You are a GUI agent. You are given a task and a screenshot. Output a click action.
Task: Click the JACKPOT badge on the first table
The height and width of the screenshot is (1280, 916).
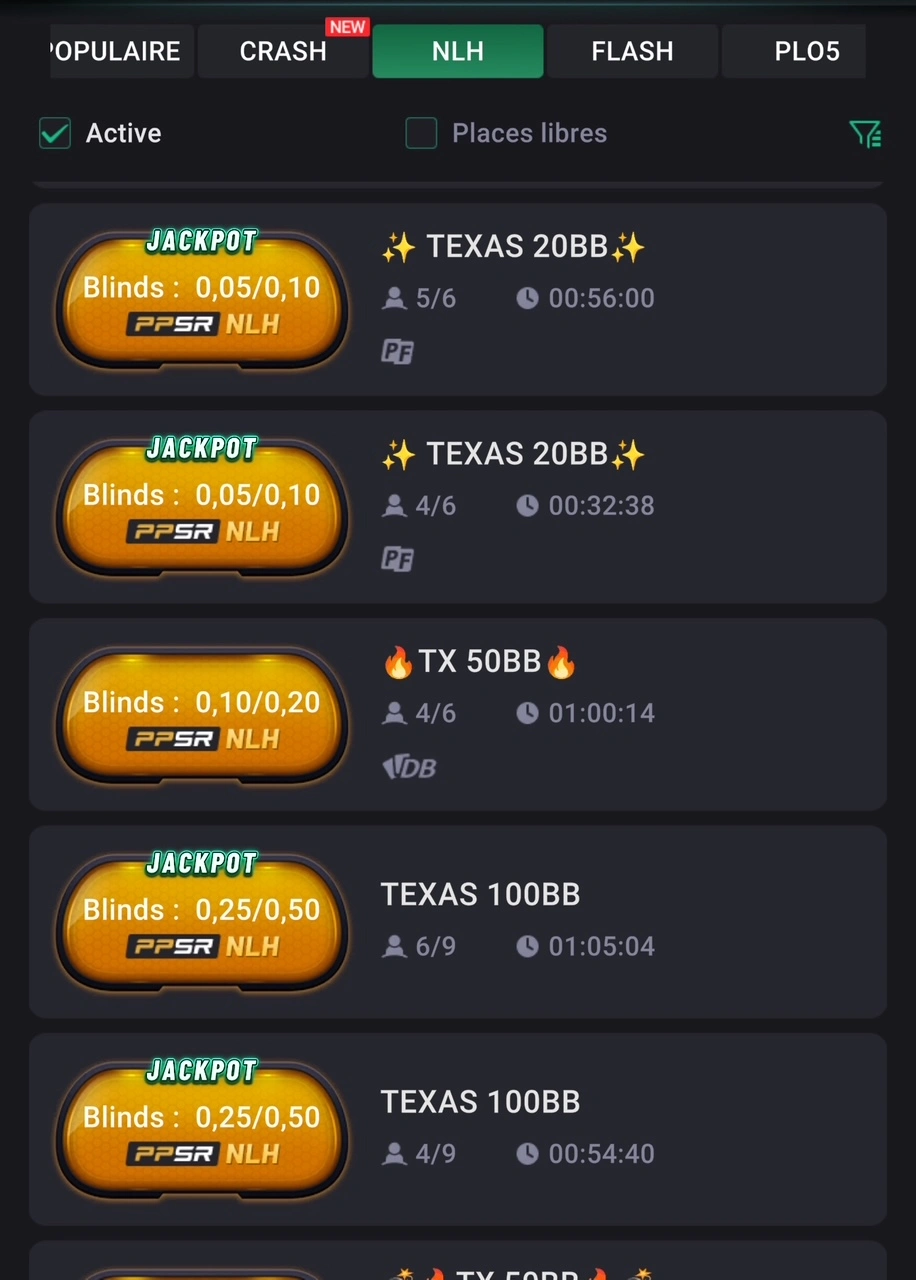[x=201, y=241]
